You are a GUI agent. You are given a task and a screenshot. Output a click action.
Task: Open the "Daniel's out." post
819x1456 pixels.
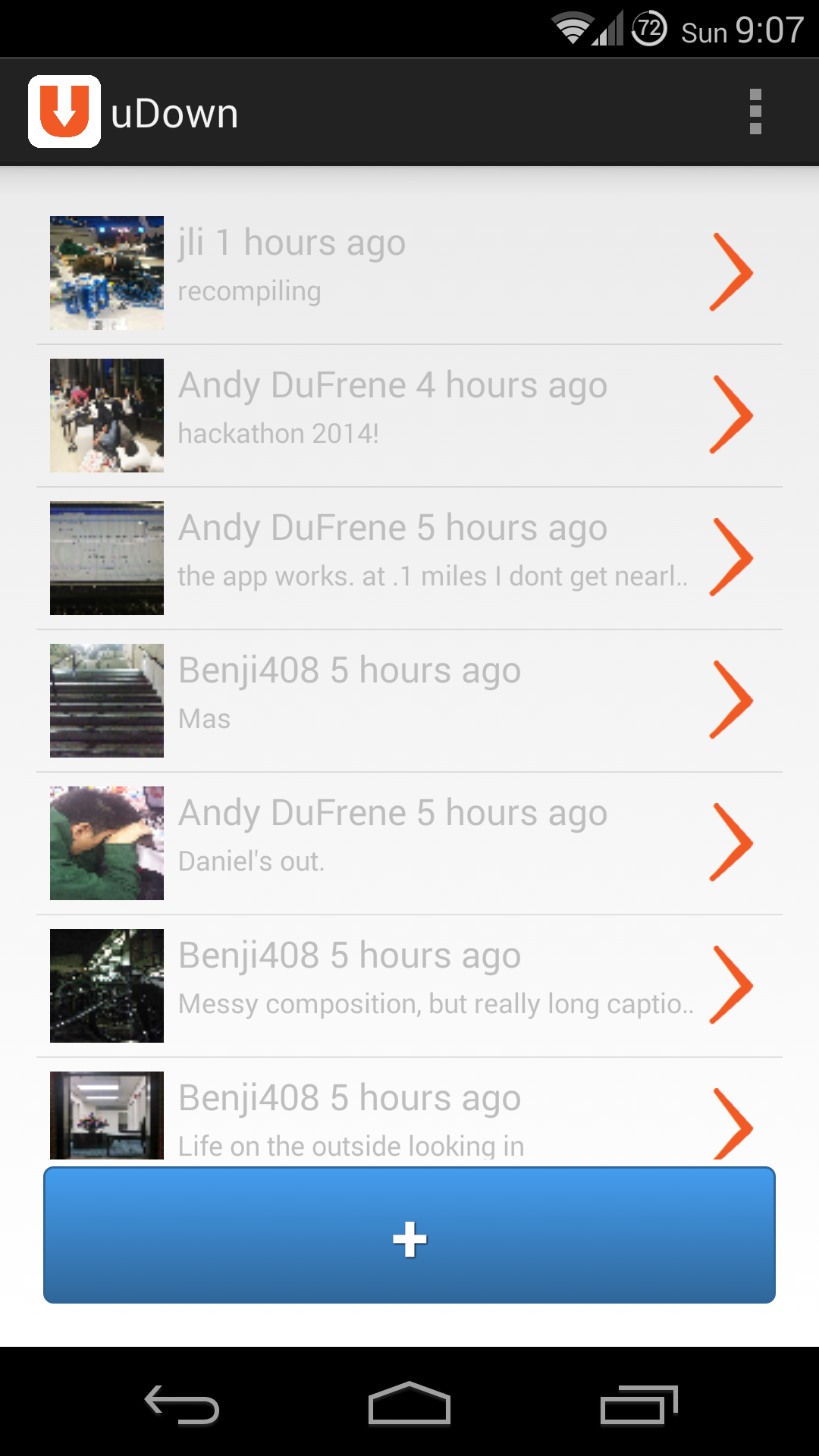click(409, 843)
